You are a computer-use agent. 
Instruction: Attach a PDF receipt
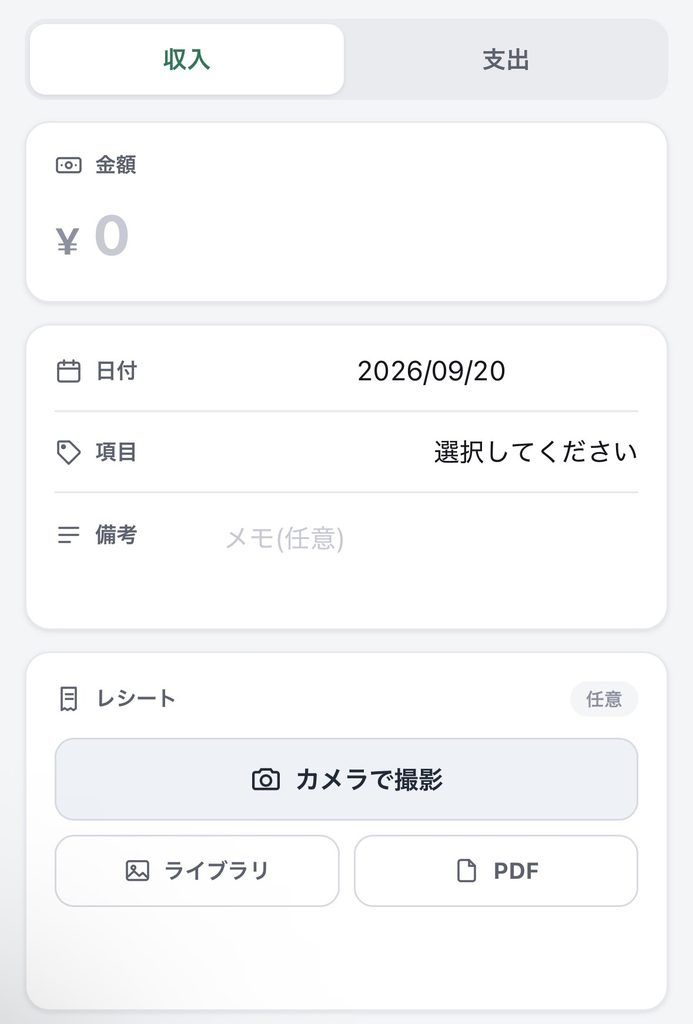coord(496,871)
